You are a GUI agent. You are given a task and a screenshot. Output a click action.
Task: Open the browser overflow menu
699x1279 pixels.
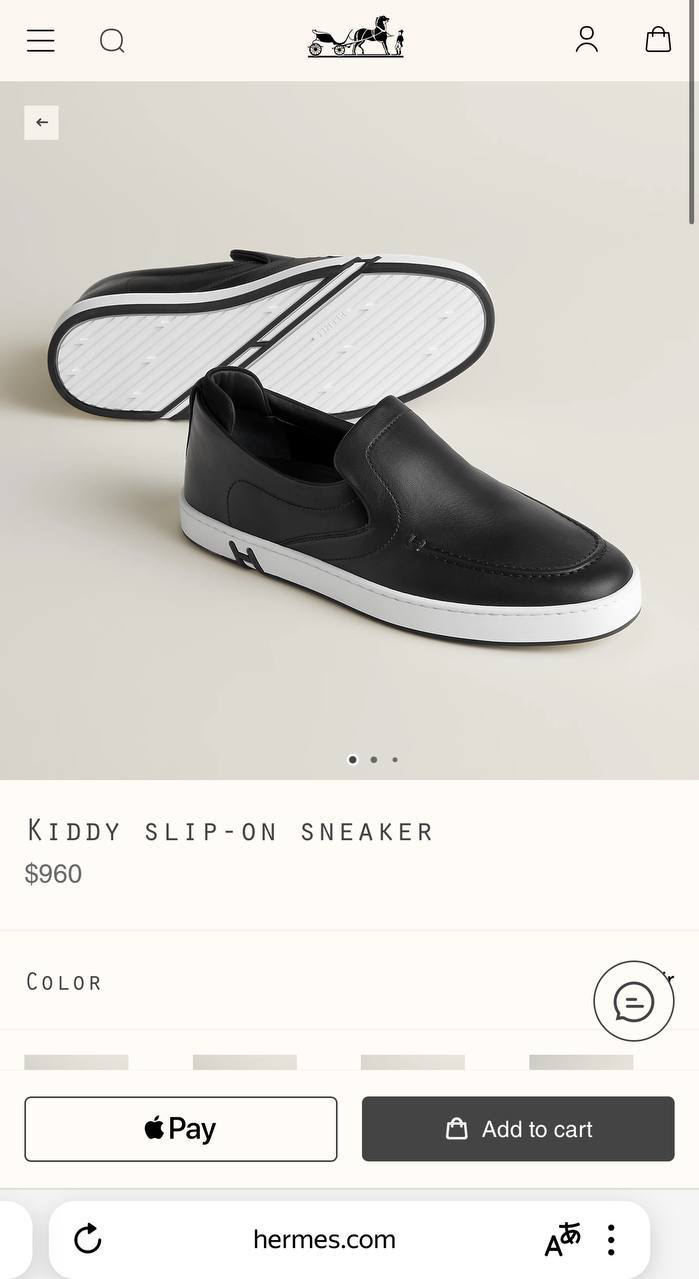(x=611, y=1239)
